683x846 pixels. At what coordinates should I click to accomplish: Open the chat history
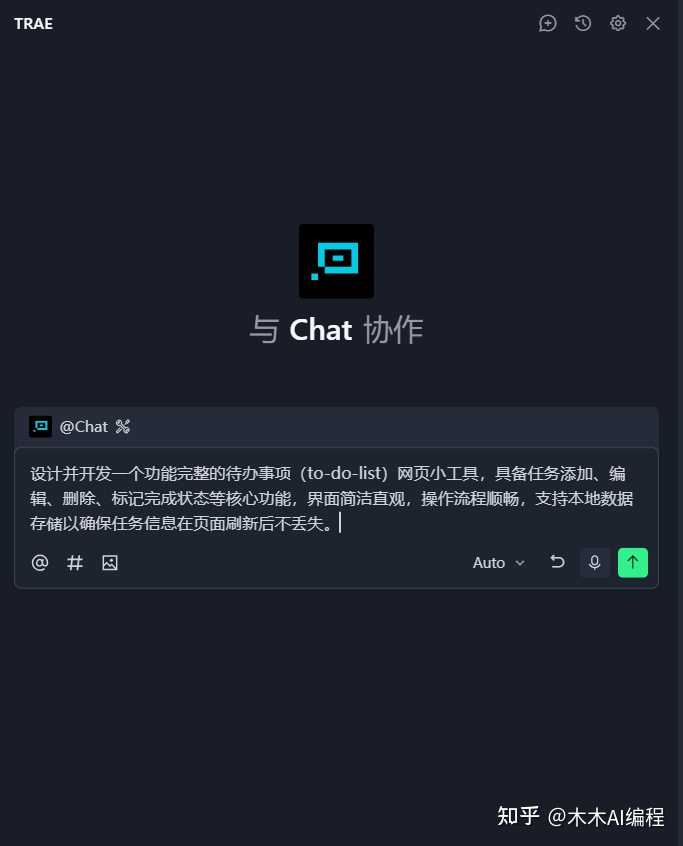[x=583, y=23]
